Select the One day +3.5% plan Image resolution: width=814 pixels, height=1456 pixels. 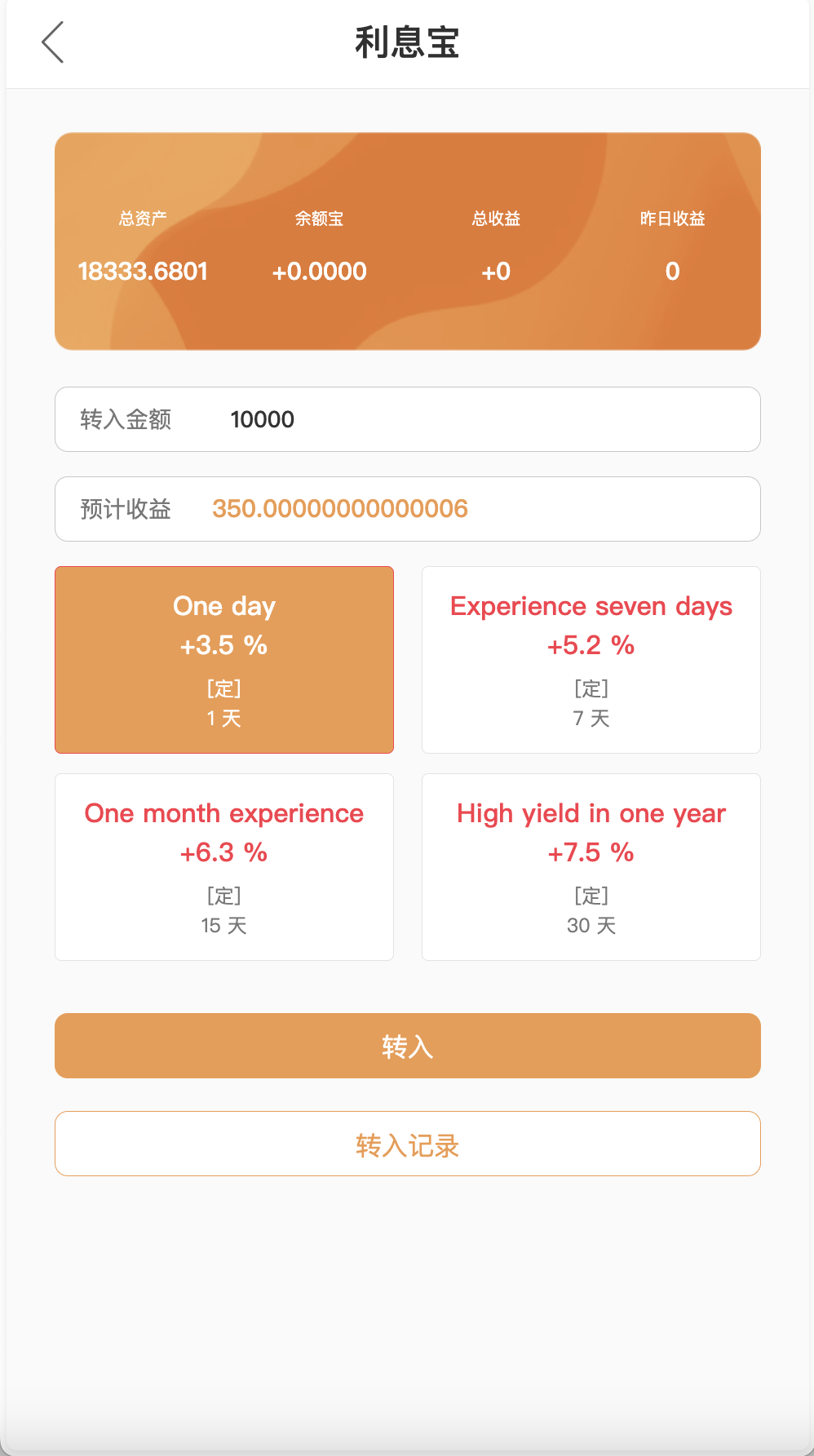(224, 660)
